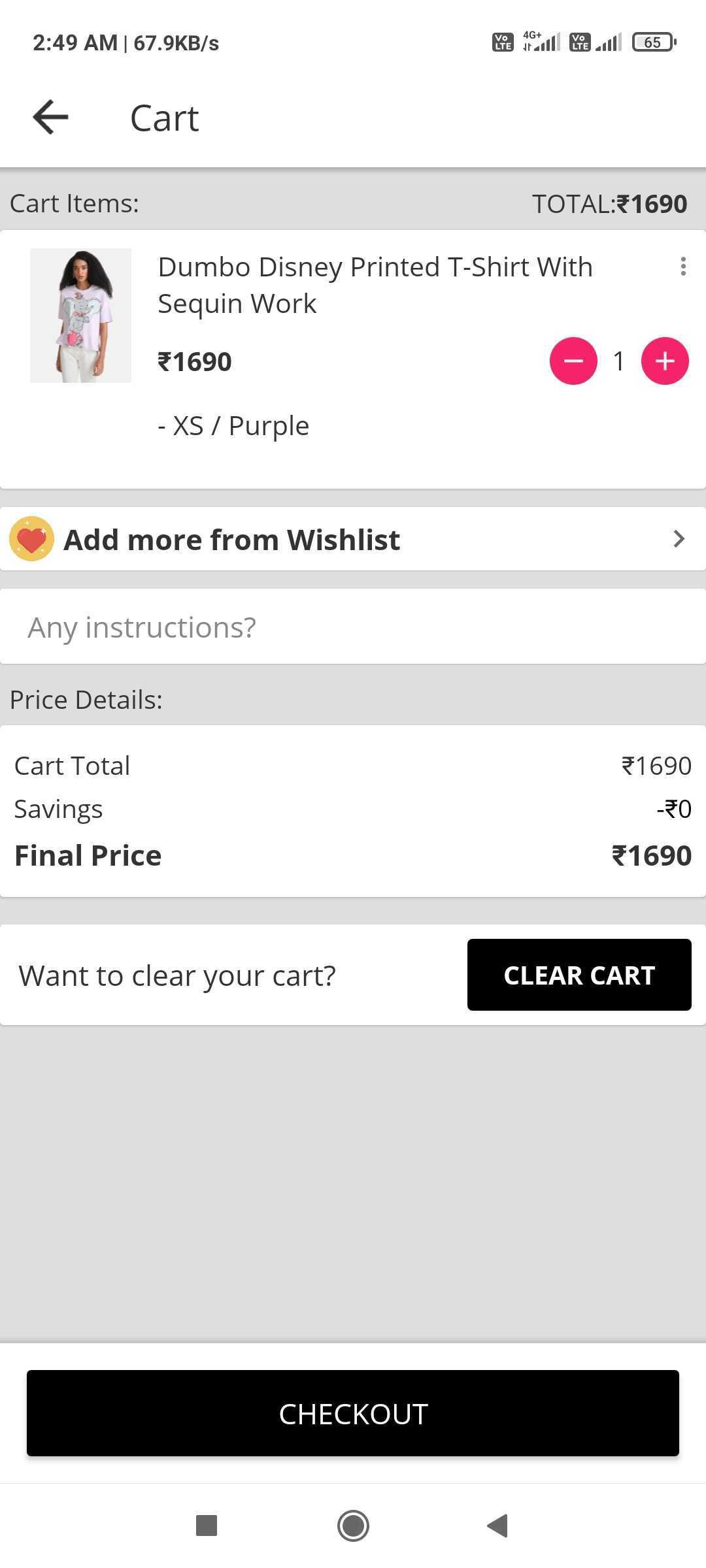Proceed to Checkout
The width and height of the screenshot is (706, 1568).
pos(353,1413)
